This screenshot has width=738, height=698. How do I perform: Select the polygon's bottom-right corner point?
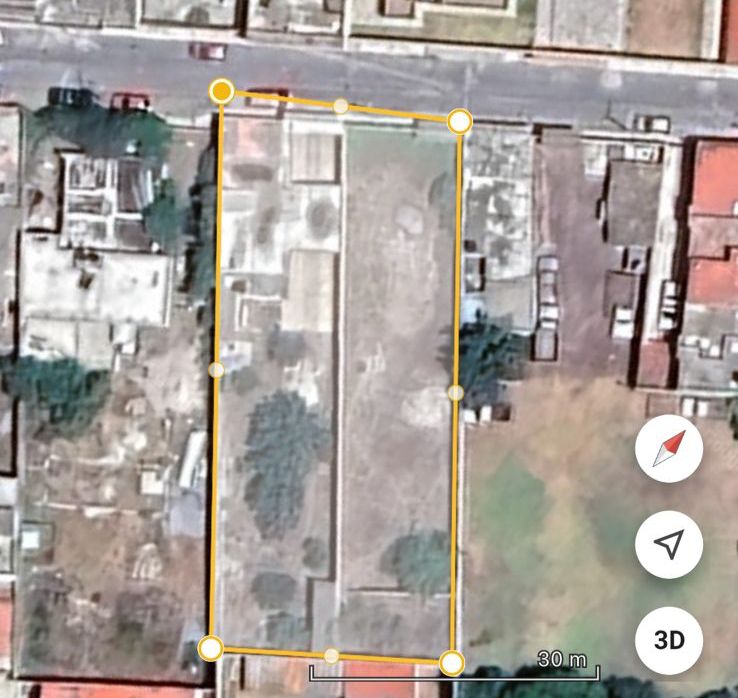452,662
